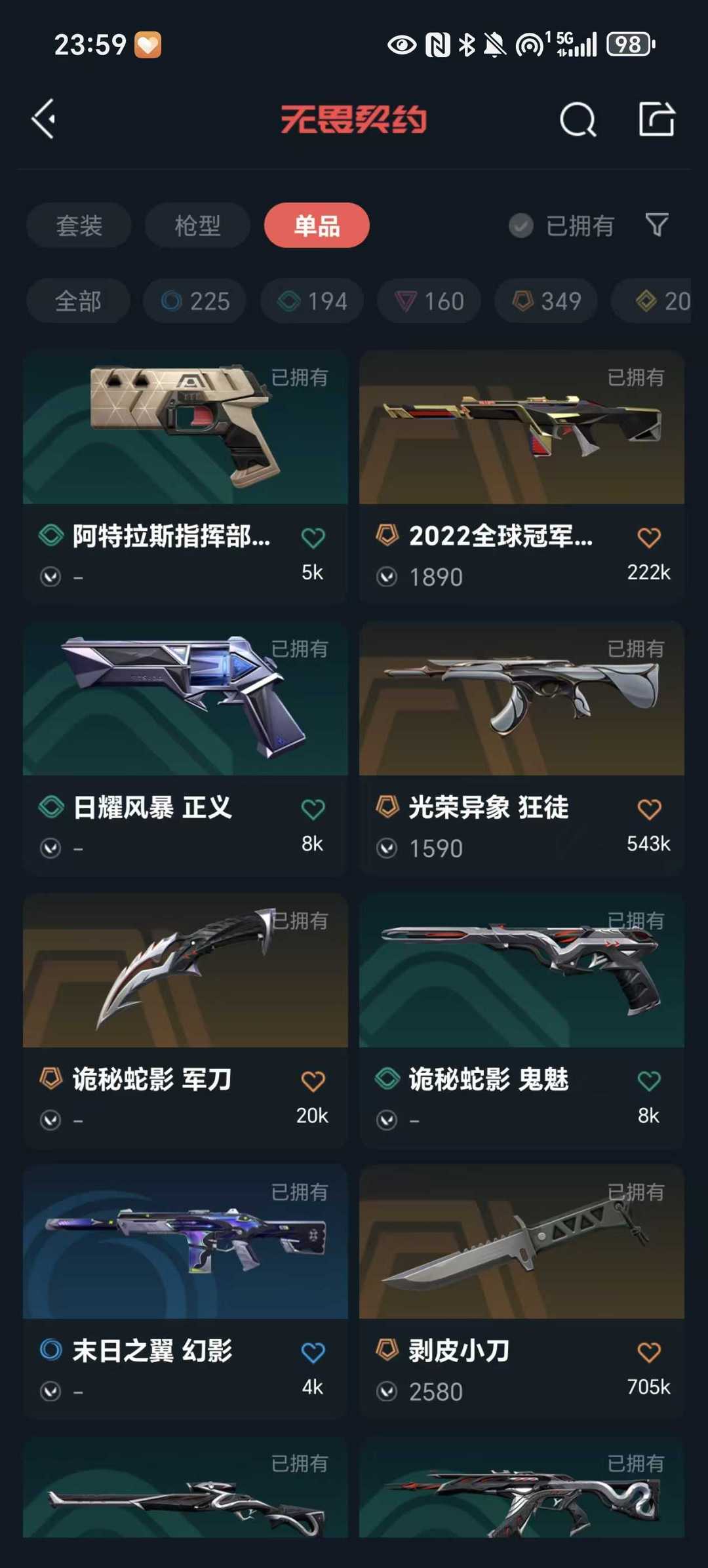Select the green gem tier filter showing 194
The image size is (708, 1568).
(x=310, y=301)
